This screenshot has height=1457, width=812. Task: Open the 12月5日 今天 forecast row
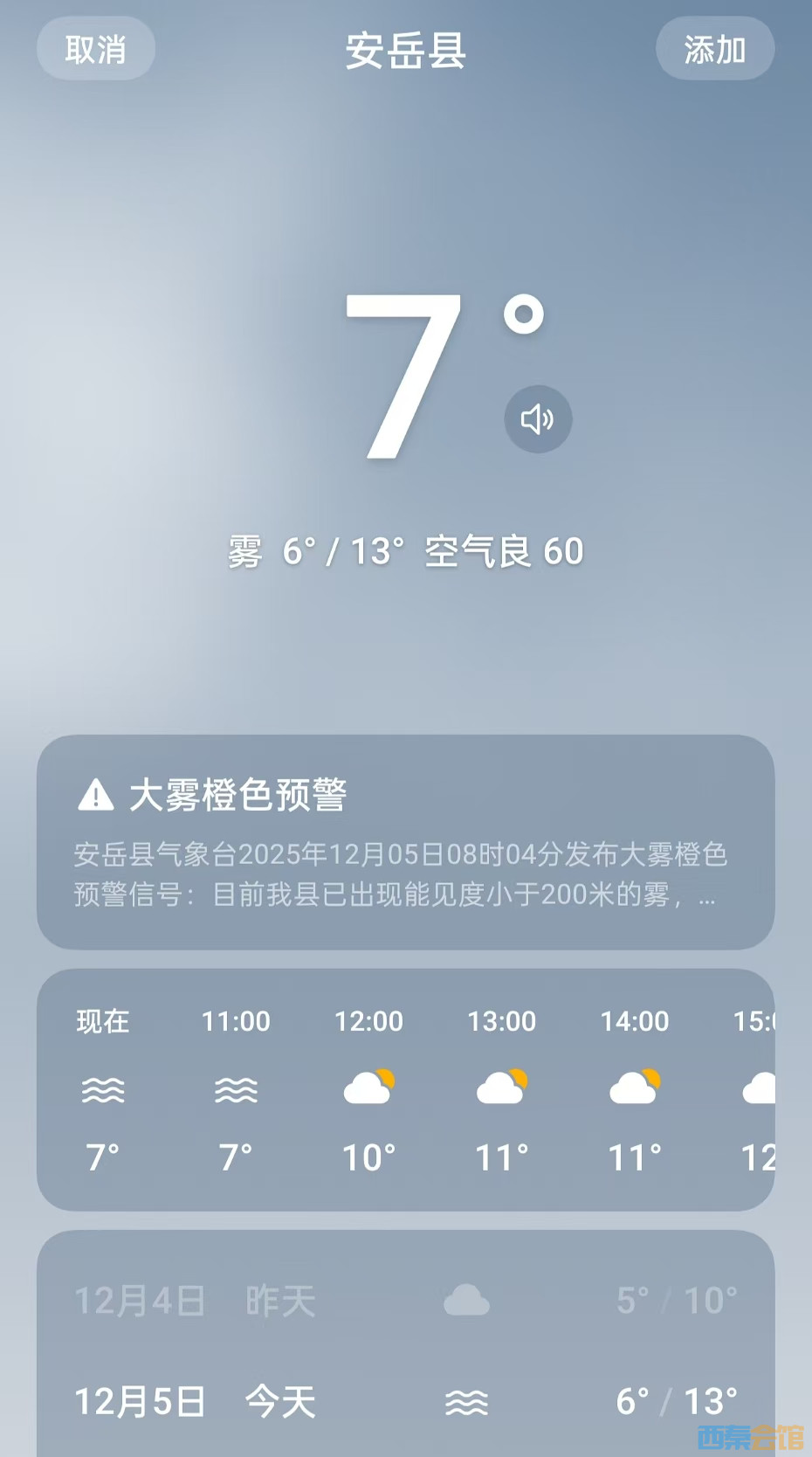click(405, 1401)
